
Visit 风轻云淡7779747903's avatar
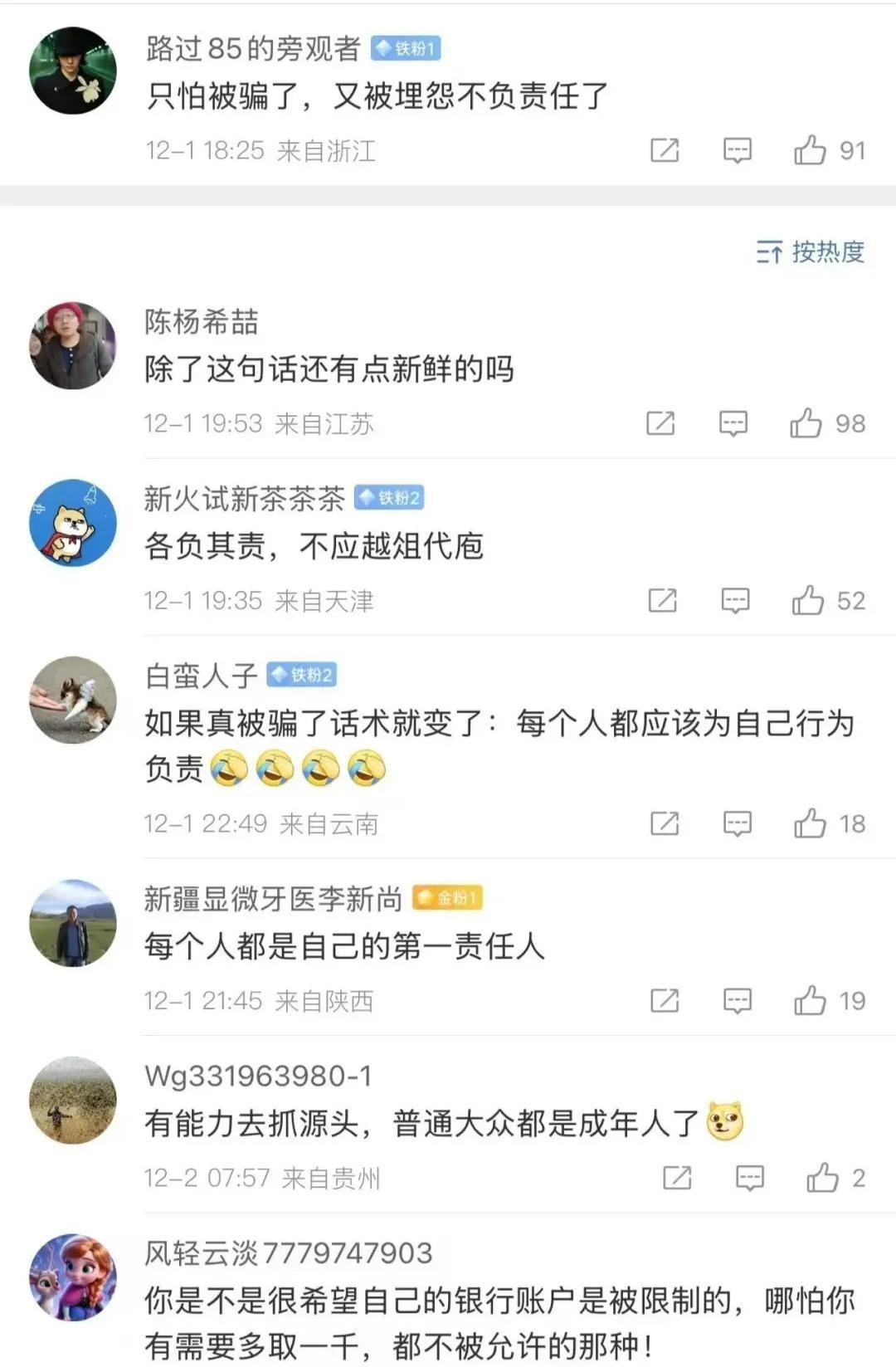73,1277
